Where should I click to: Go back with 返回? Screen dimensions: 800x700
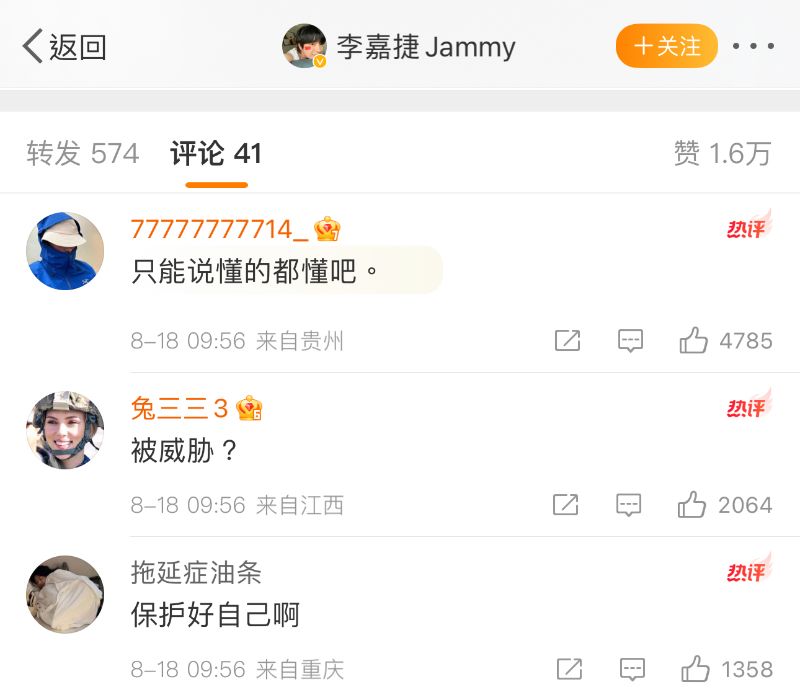[64, 47]
